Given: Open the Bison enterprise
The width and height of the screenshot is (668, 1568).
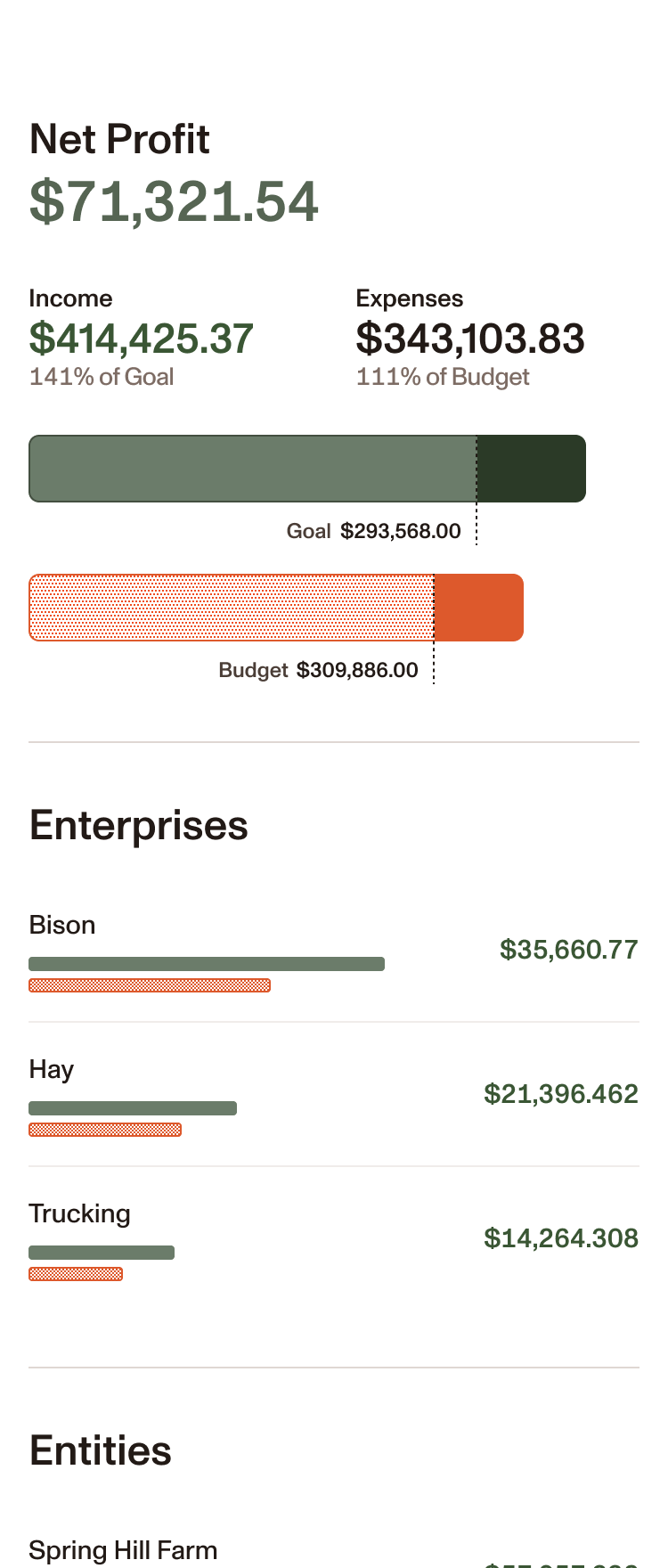Looking at the screenshot, I should pos(62,925).
